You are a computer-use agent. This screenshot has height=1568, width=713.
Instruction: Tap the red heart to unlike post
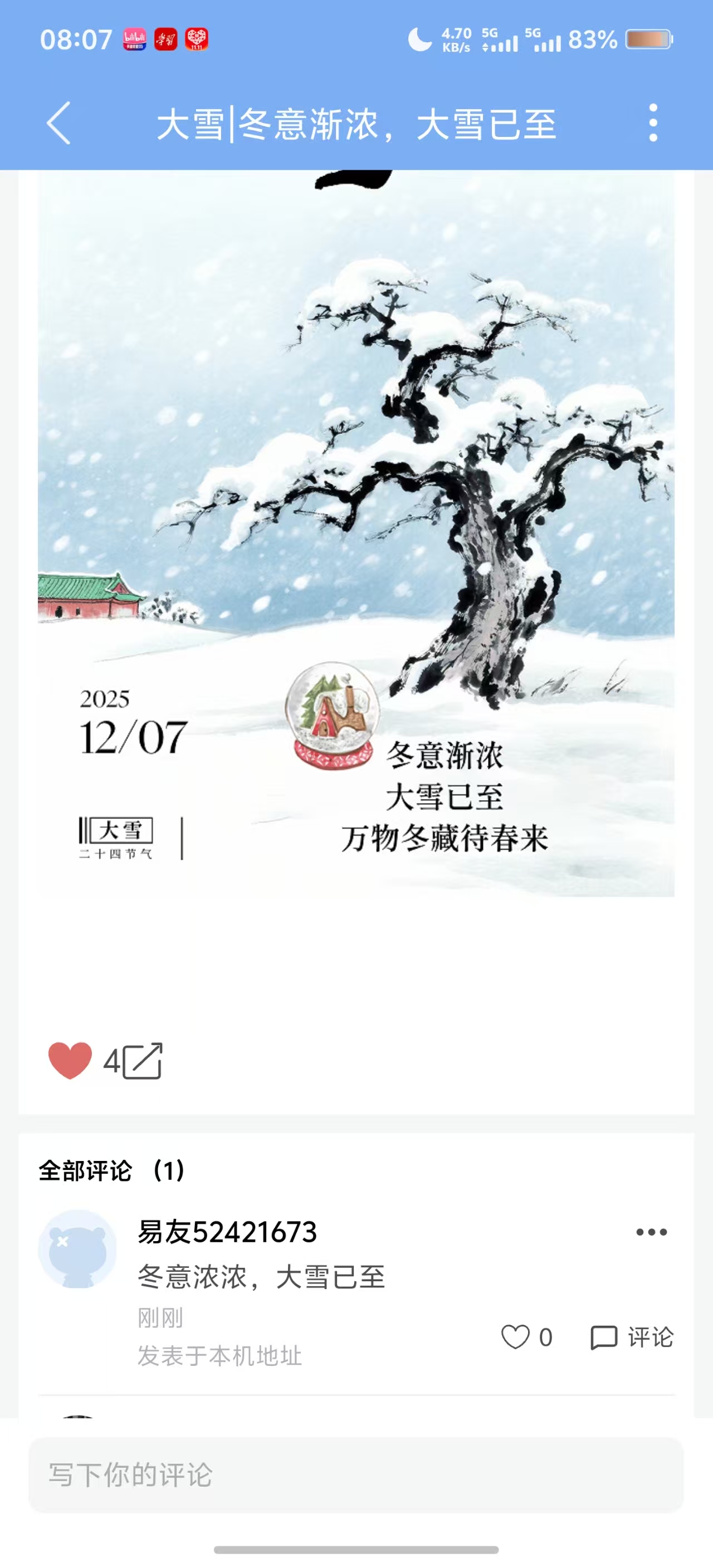70,1060
